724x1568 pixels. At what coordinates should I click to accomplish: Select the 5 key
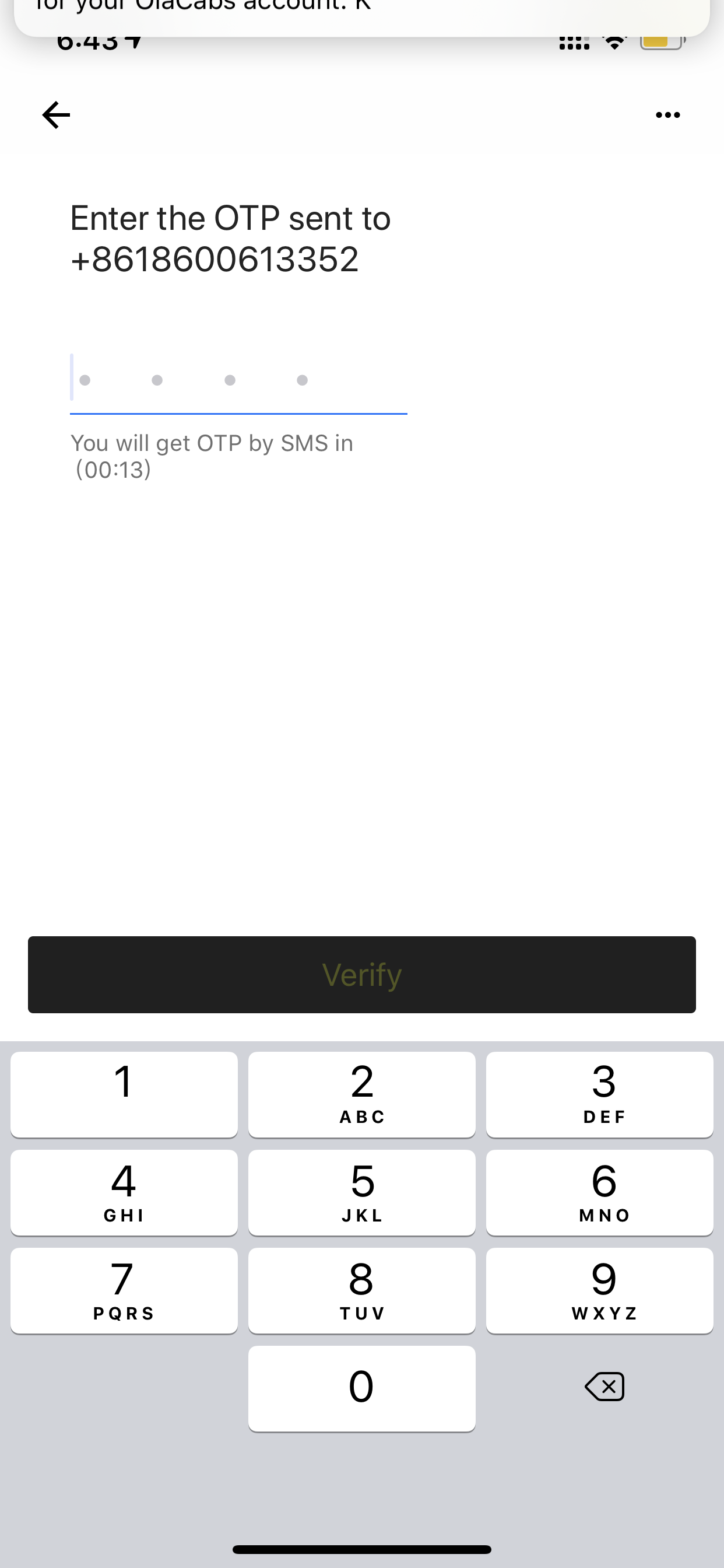[362, 1192]
